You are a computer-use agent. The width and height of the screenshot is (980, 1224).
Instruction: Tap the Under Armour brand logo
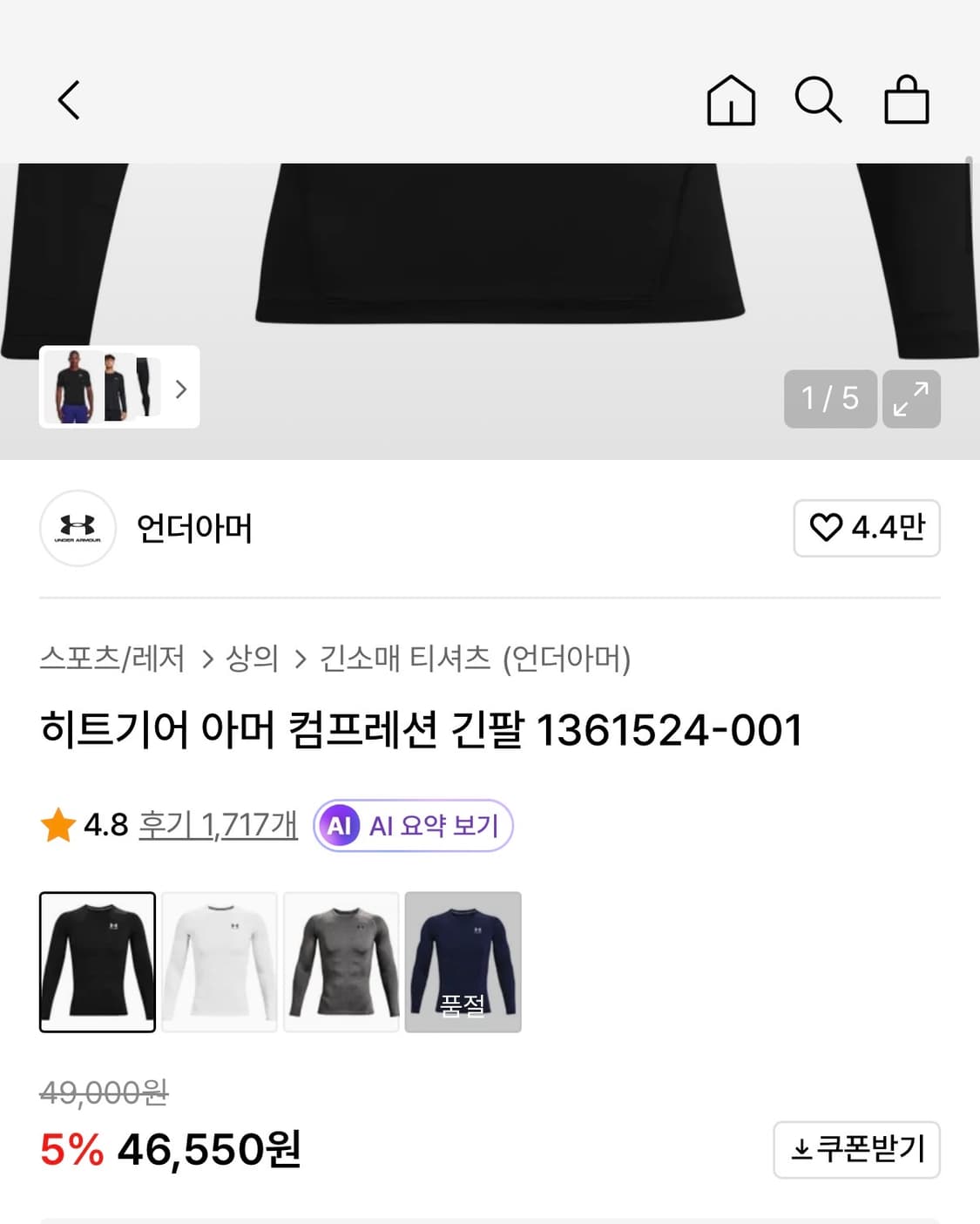(78, 529)
